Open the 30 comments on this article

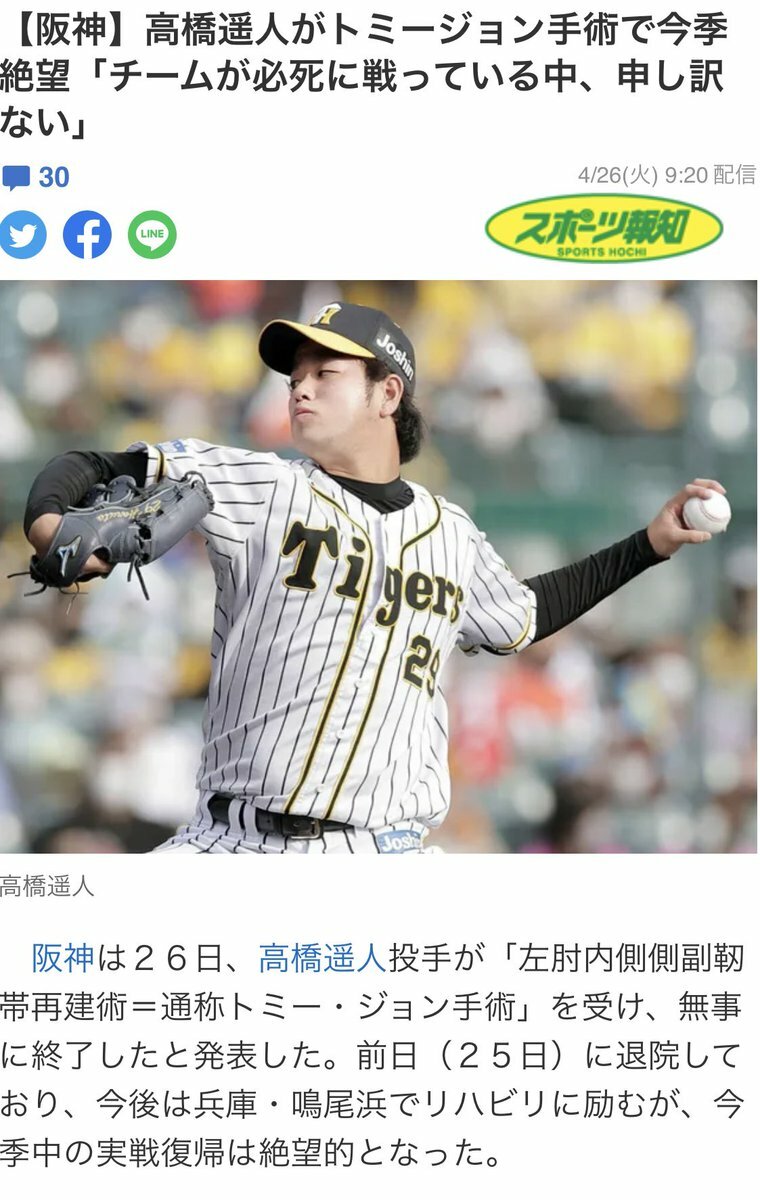(37, 178)
